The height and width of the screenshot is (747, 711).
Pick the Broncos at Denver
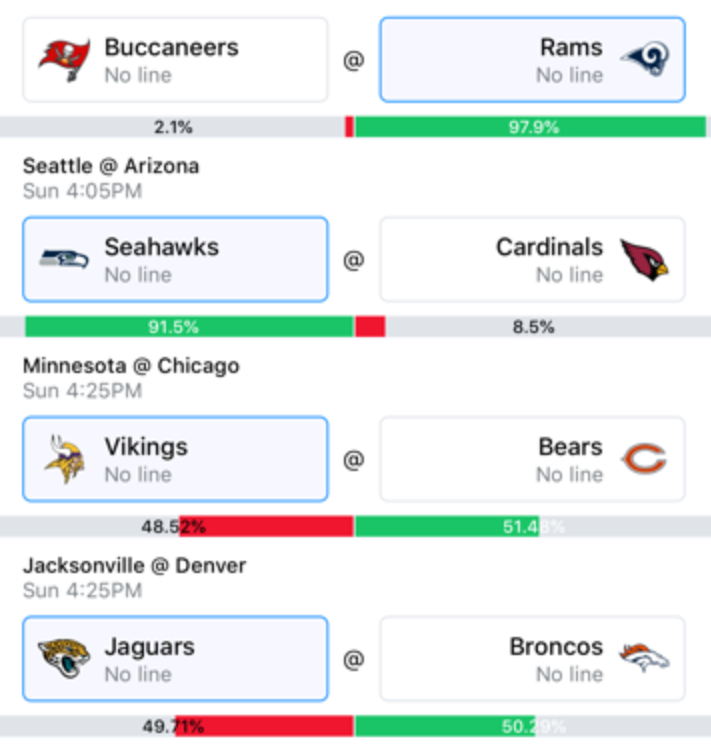tap(532, 658)
